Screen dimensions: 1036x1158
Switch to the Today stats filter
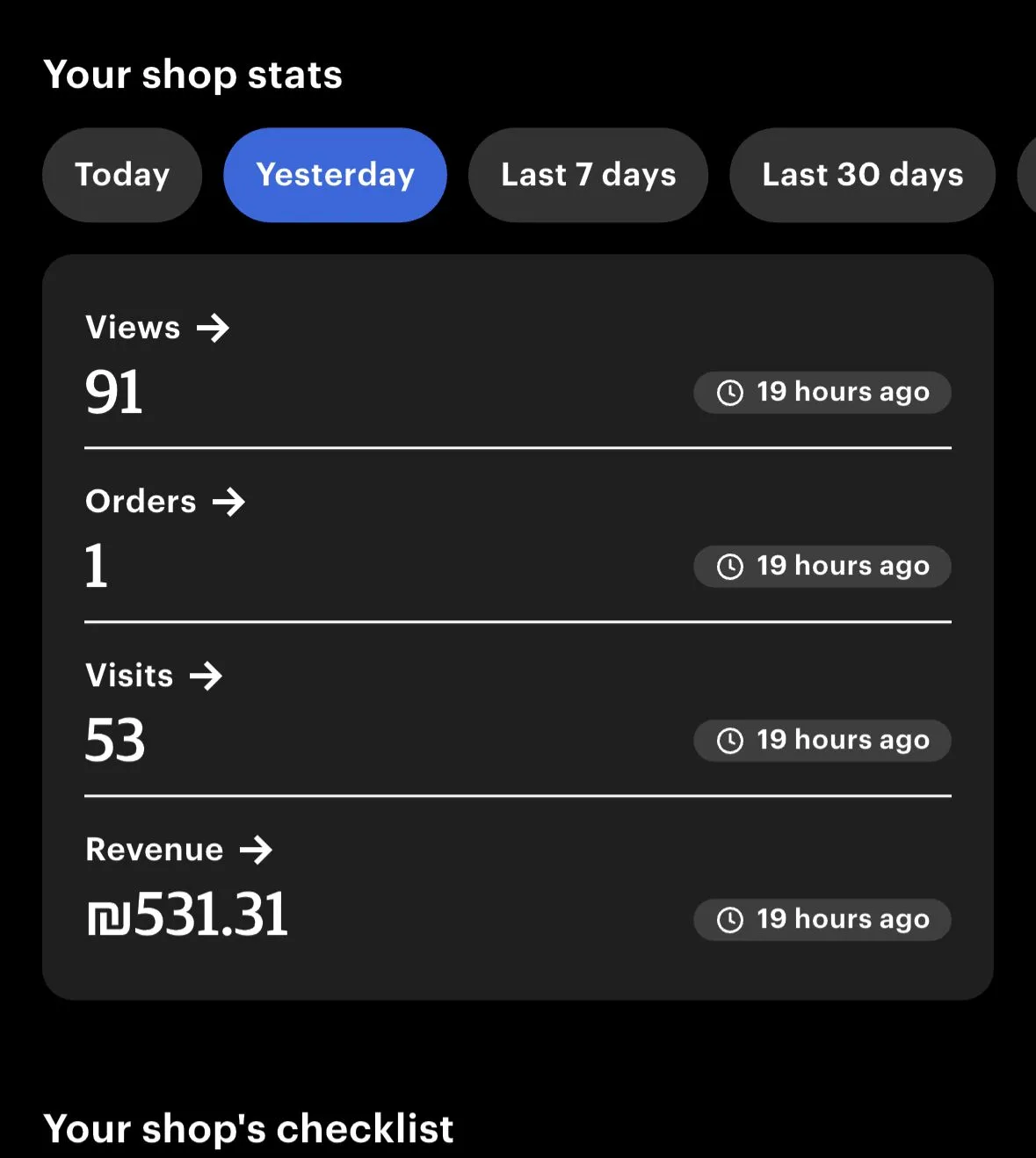[x=122, y=175]
